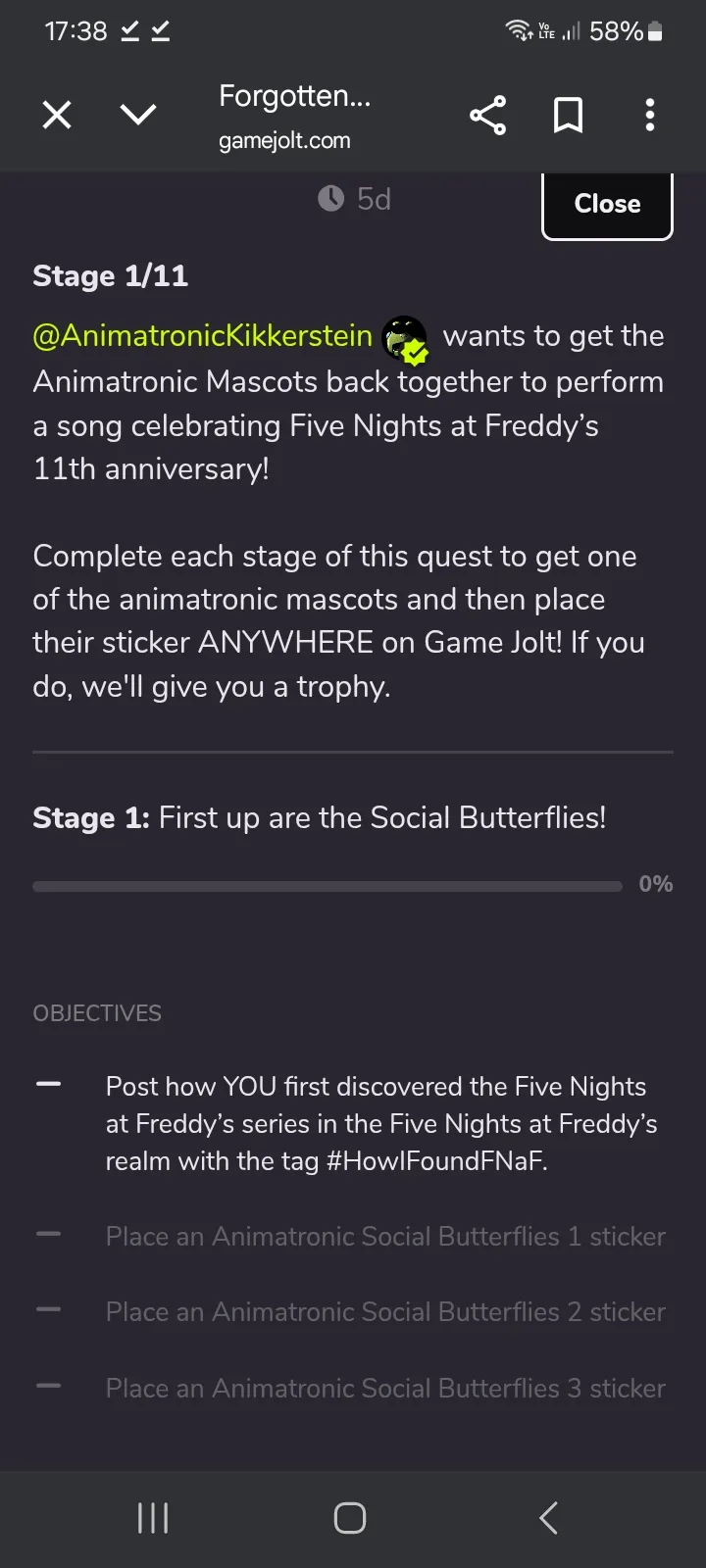This screenshot has height=1568, width=706.
Task: Open the recent apps view
Action: pyautogui.click(x=153, y=1518)
